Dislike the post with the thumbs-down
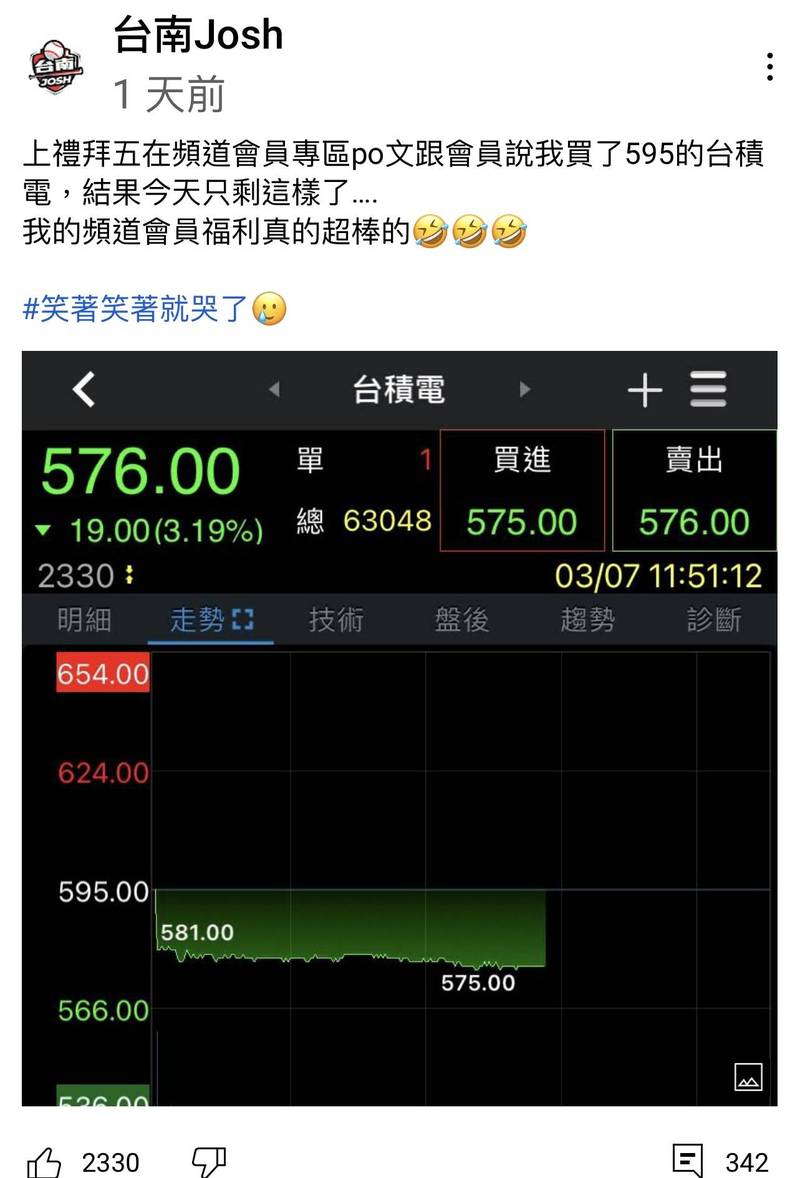Screen dimensions: 800x1178 tap(210, 1160)
